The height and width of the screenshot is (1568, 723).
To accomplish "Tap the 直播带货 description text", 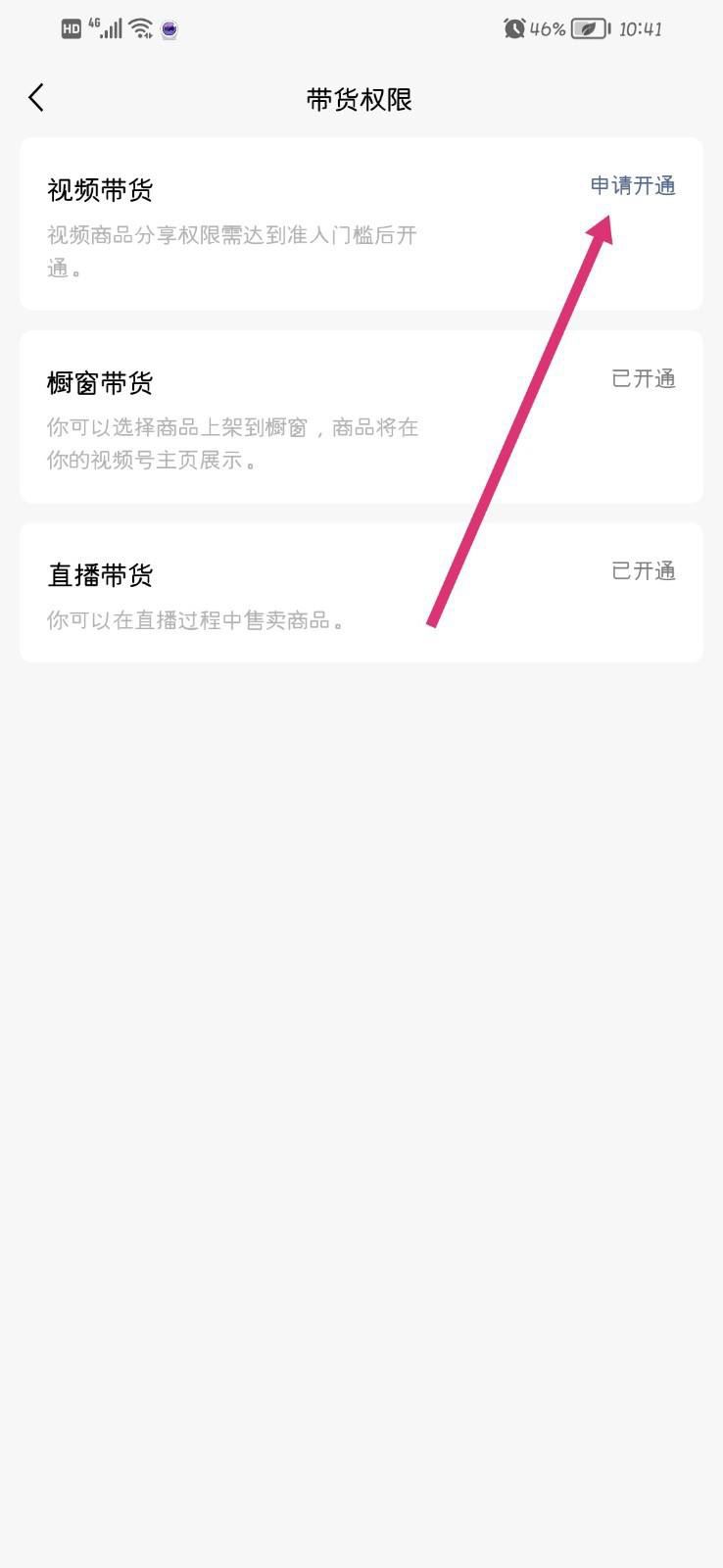I will pyautogui.click(x=196, y=619).
